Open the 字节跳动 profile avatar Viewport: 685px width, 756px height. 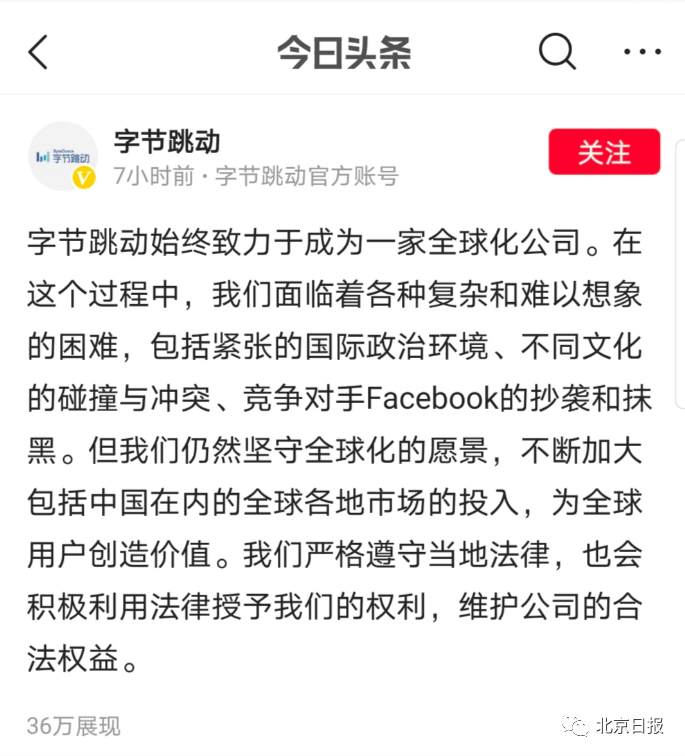coord(63,156)
